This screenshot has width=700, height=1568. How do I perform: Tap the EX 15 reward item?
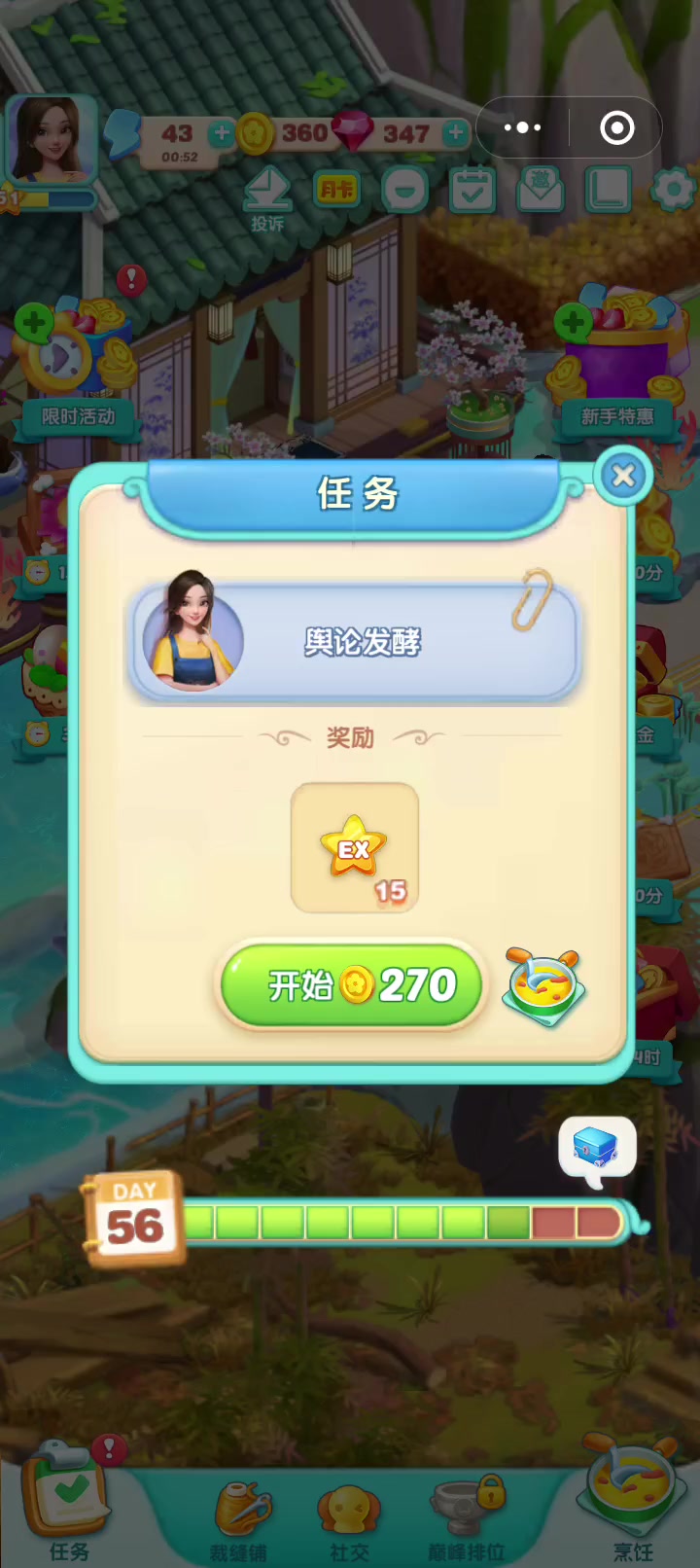click(x=355, y=848)
